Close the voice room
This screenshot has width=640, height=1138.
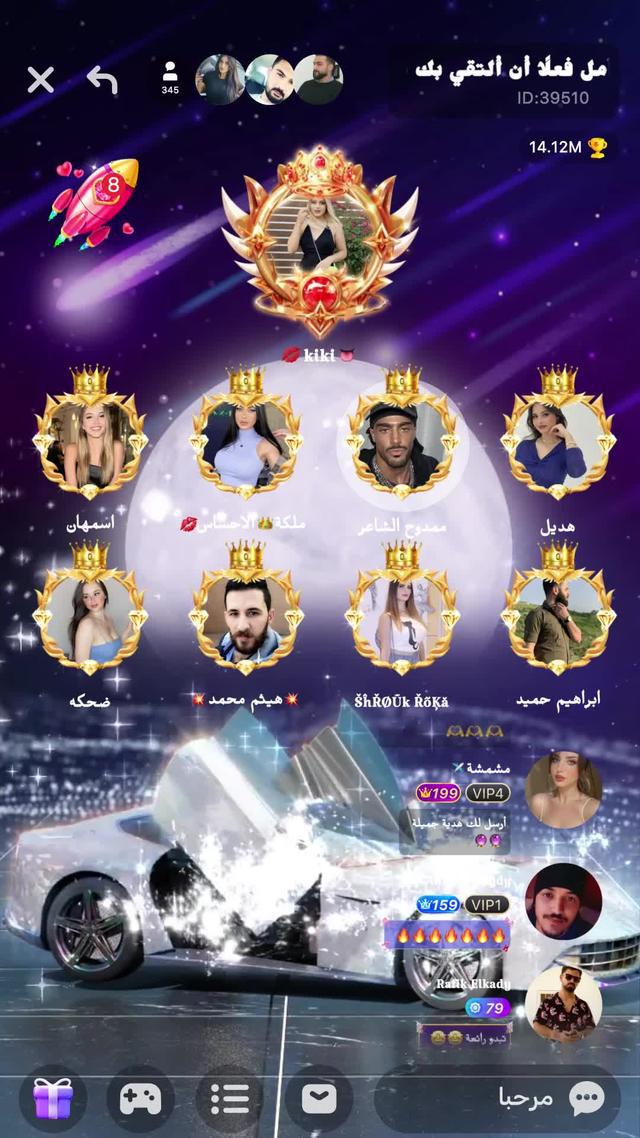(x=40, y=80)
